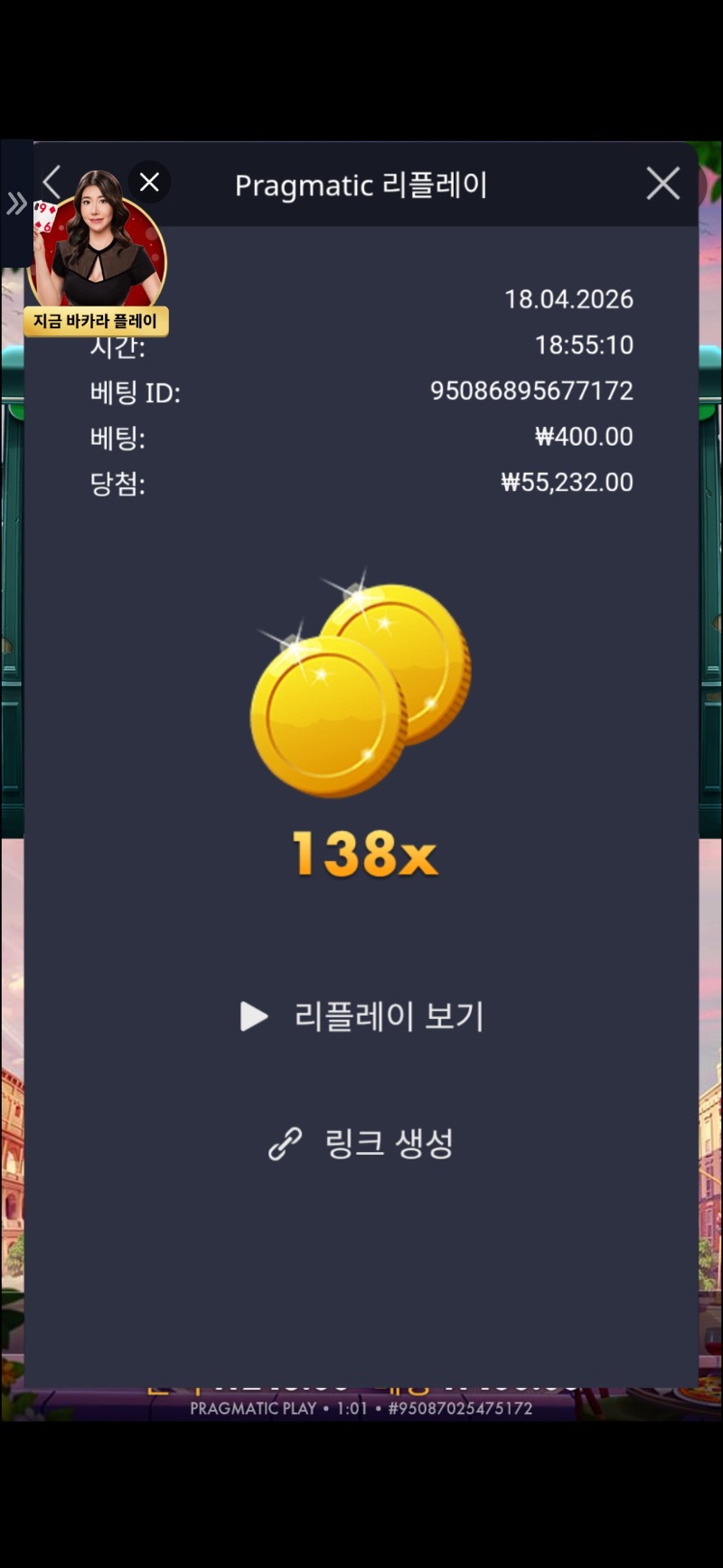Dismiss the 지금 바카라 플레이 promo bubble
The image size is (723, 1568).
click(149, 182)
